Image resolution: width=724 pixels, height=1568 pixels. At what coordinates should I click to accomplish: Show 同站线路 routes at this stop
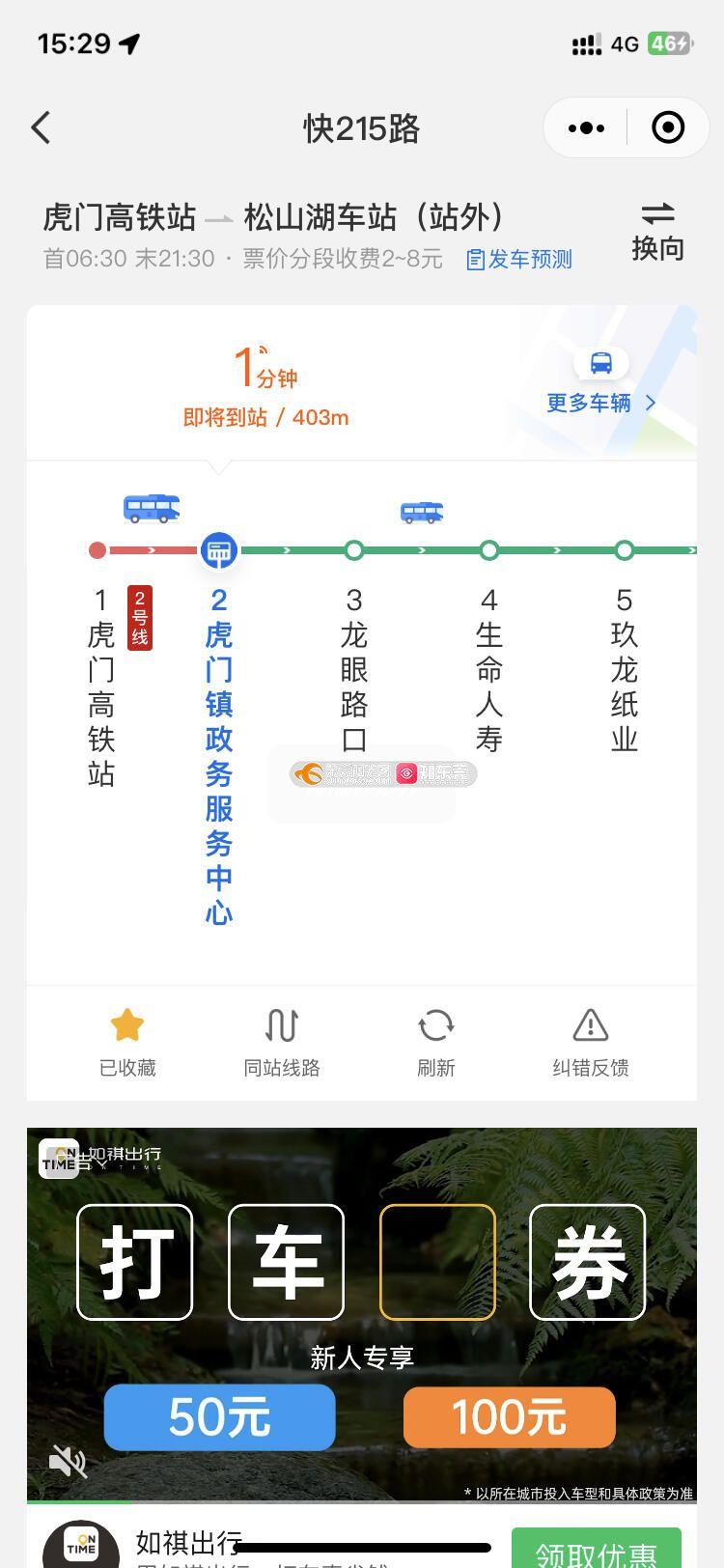click(282, 1042)
